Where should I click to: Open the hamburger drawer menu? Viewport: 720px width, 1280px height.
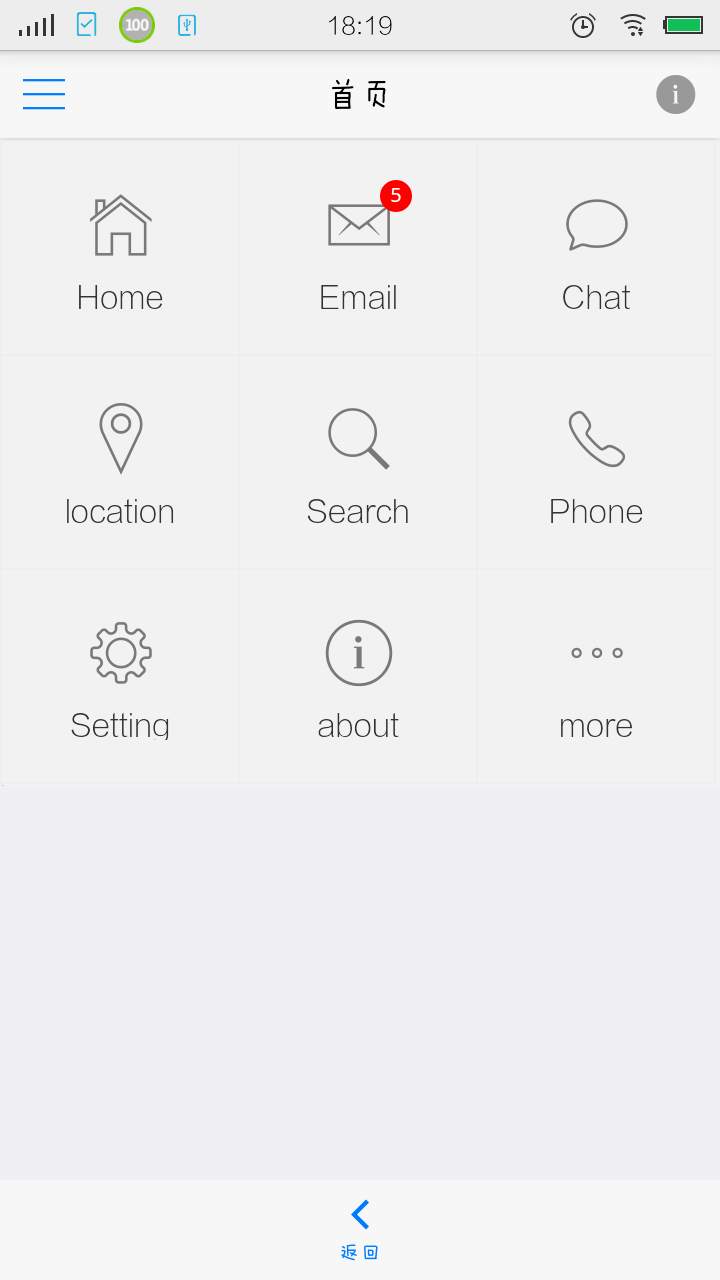pyautogui.click(x=44, y=95)
